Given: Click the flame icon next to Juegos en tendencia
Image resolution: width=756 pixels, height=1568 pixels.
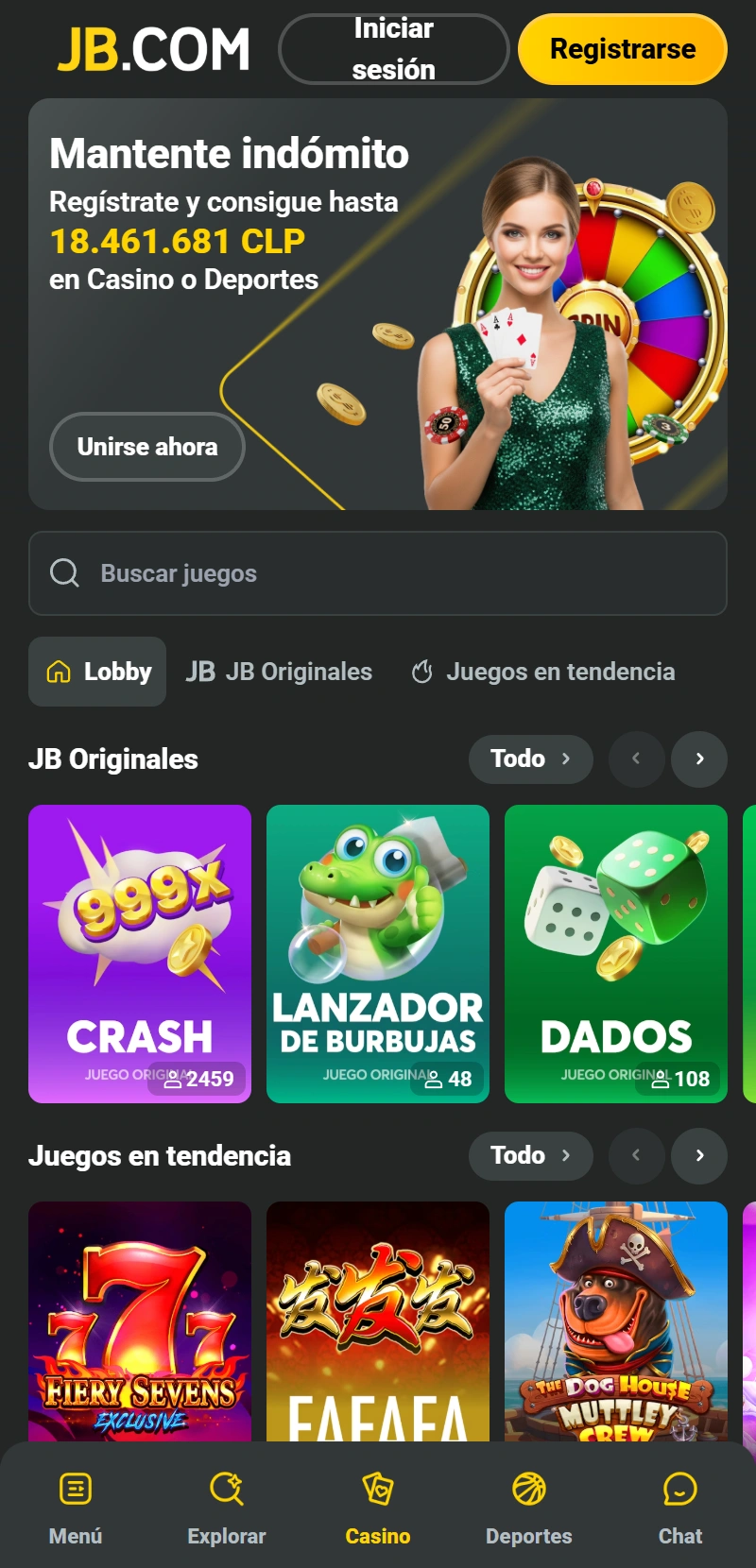Looking at the screenshot, I should point(421,672).
